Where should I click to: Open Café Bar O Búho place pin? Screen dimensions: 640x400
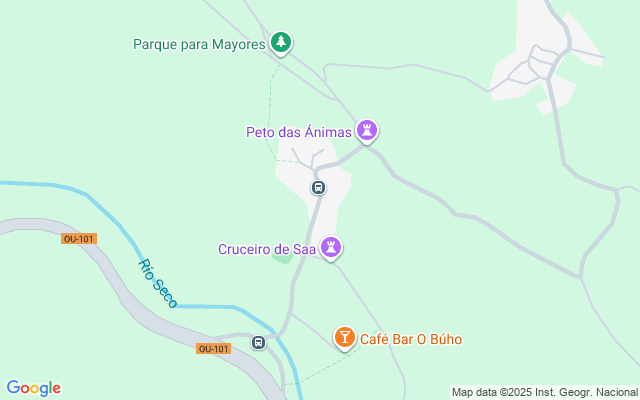pos(345,338)
